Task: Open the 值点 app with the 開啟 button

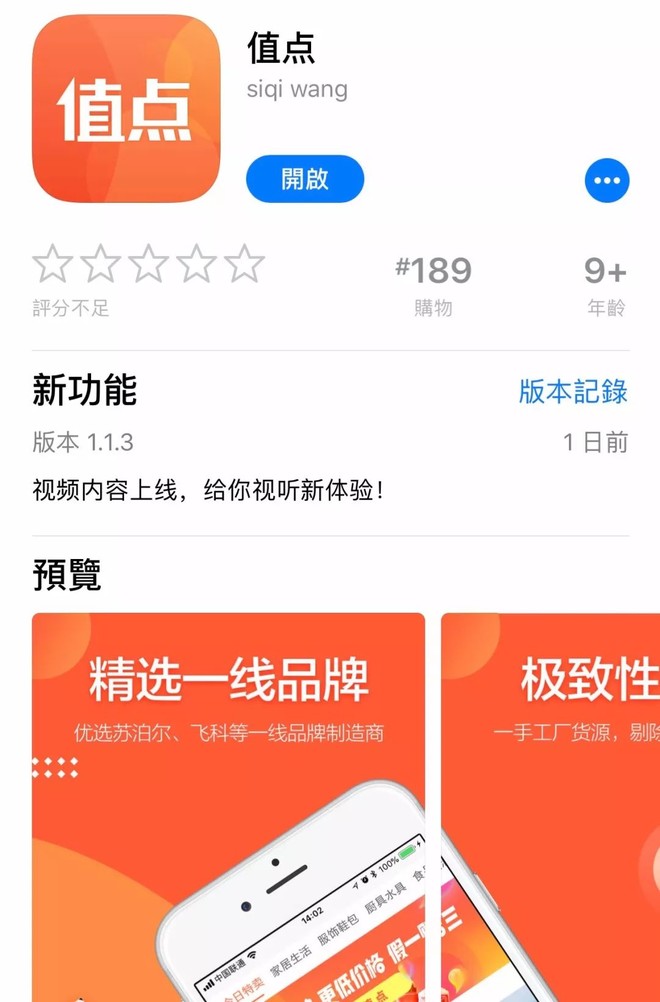Action: pyautogui.click(x=305, y=180)
